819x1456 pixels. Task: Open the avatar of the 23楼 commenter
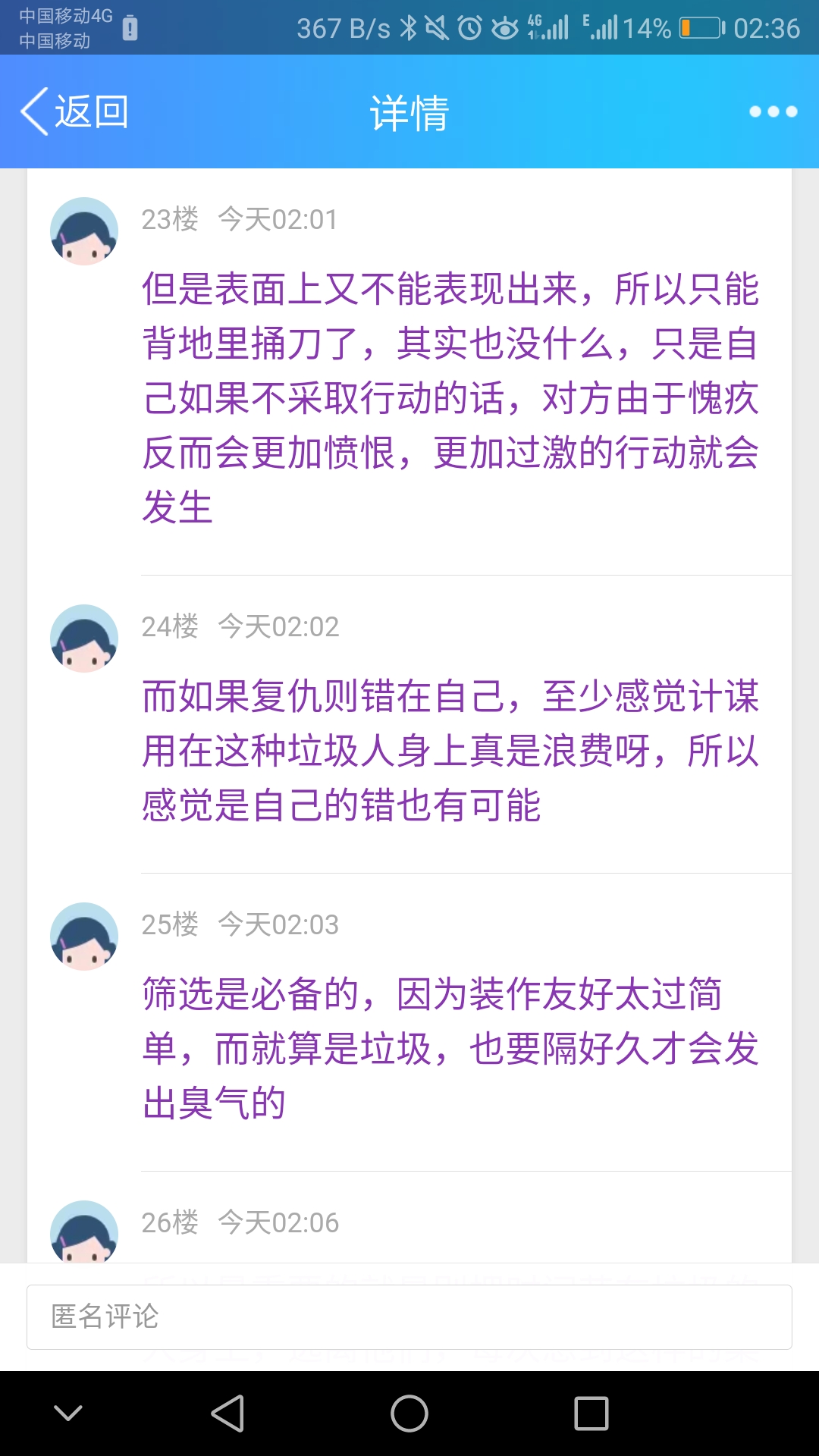[x=84, y=231]
